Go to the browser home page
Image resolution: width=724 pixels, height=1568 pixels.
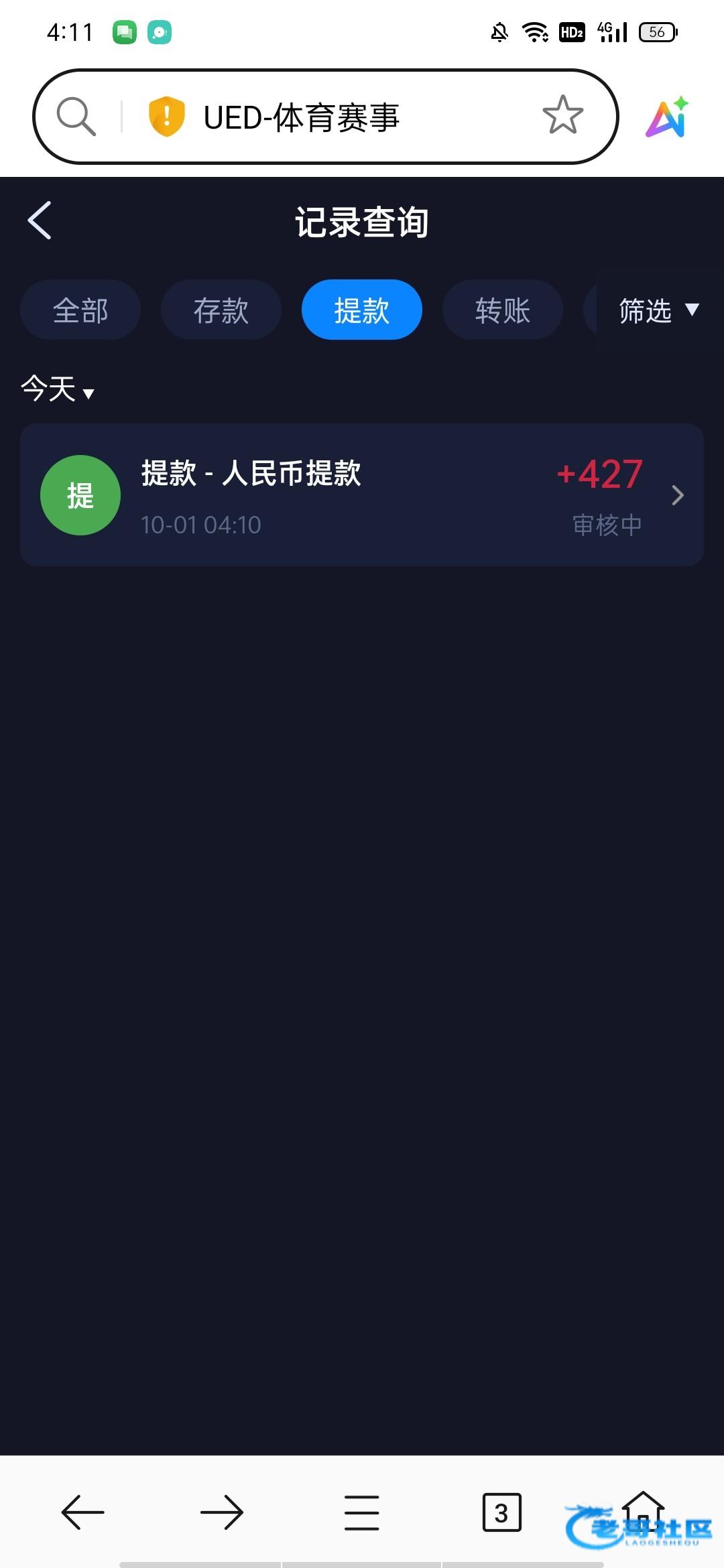pyautogui.click(x=642, y=1511)
